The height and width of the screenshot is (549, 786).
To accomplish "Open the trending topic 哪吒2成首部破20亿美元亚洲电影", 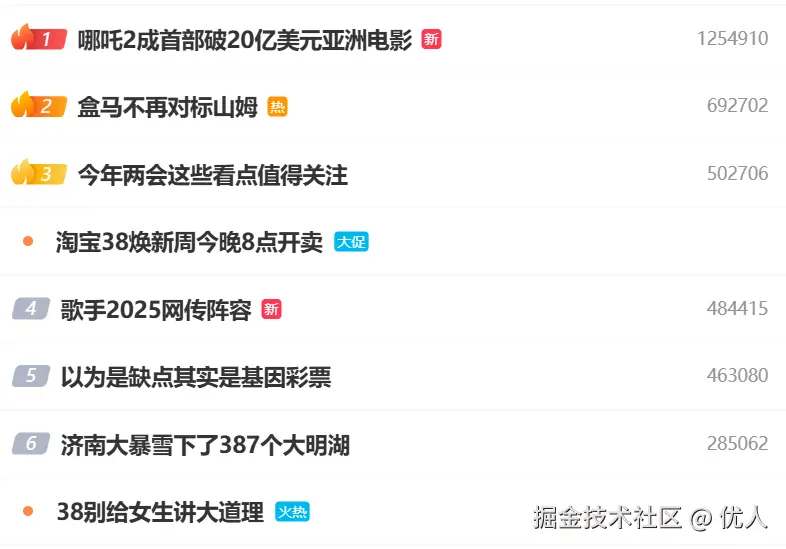I will click(245, 40).
